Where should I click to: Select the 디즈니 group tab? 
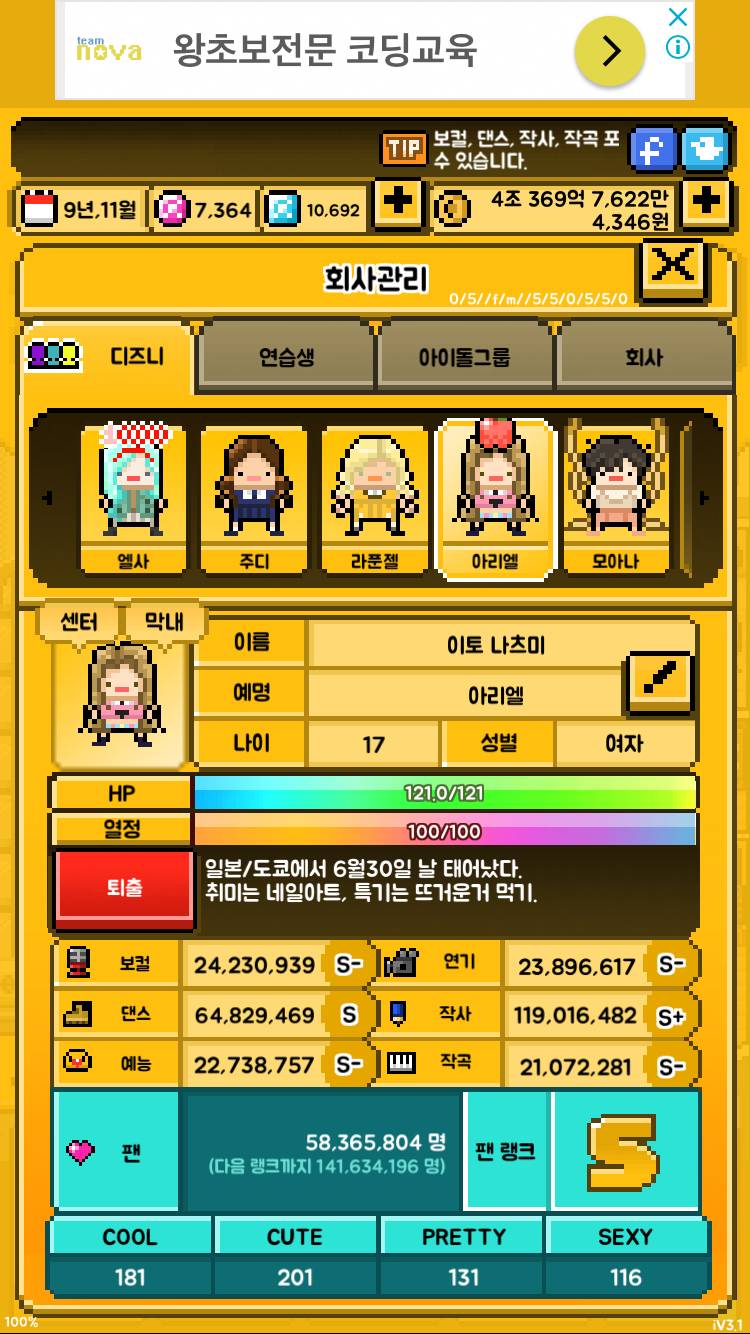[107, 356]
